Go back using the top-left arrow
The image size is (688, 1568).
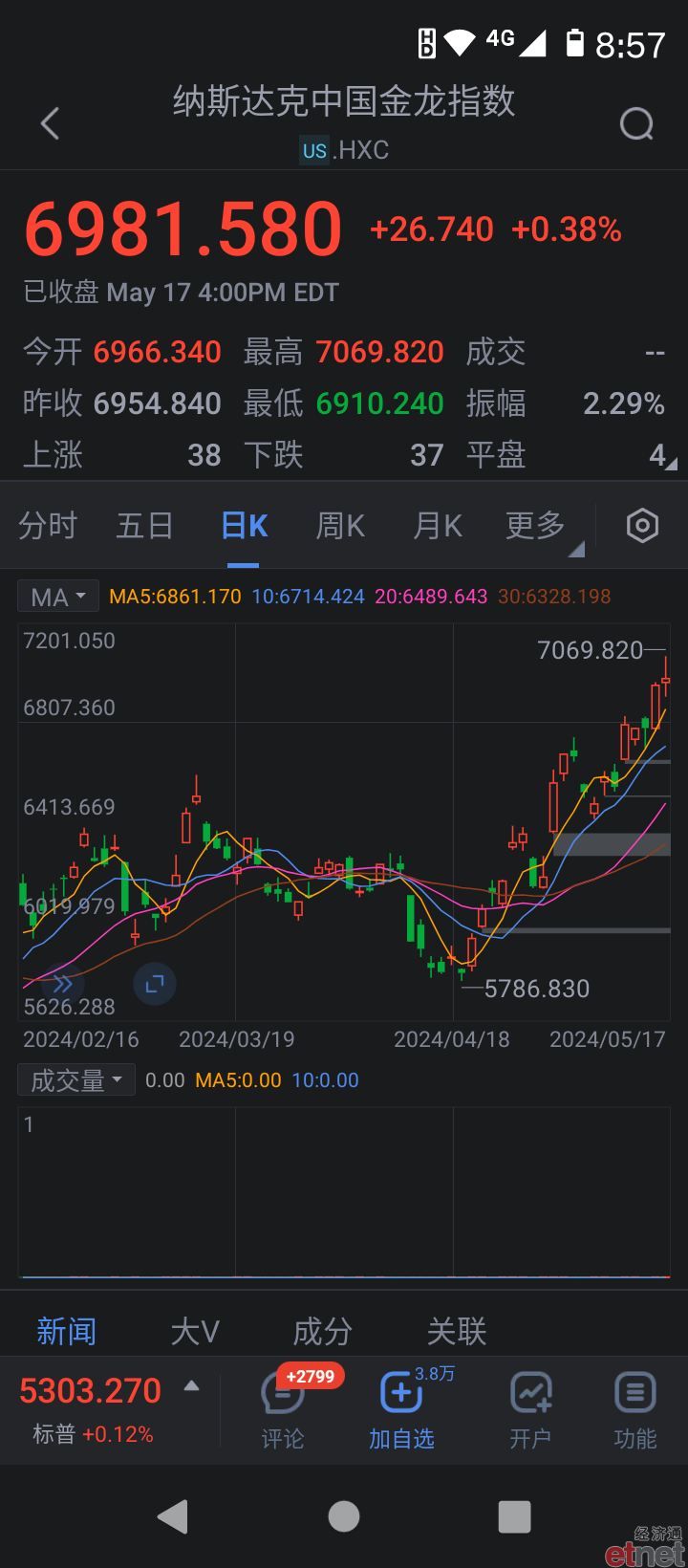(51, 123)
